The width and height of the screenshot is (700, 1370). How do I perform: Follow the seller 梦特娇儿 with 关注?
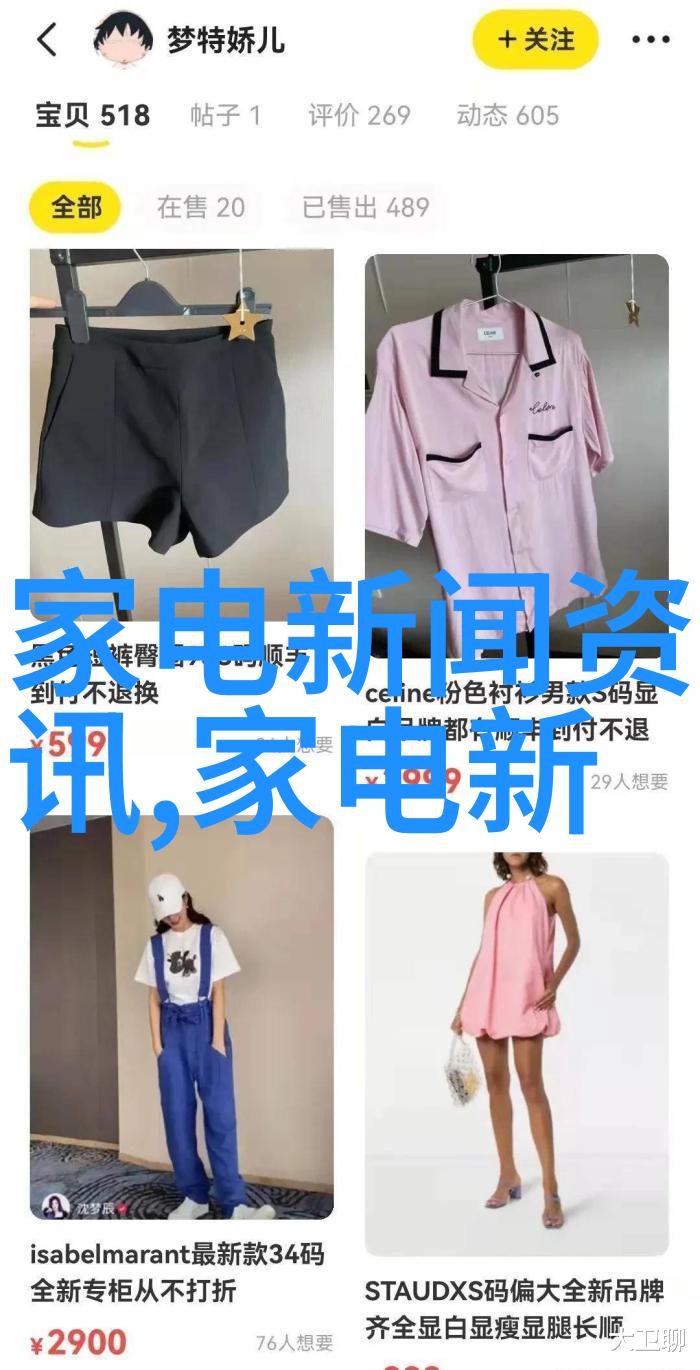click(x=535, y=41)
